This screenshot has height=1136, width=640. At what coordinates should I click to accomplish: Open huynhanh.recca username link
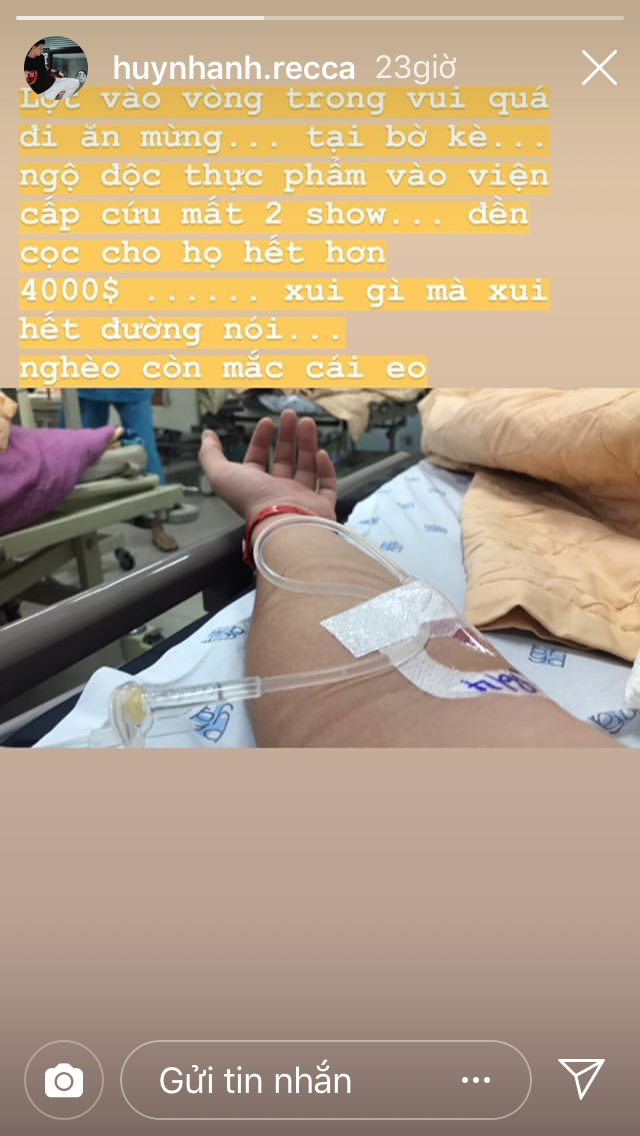click(x=234, y=68)
